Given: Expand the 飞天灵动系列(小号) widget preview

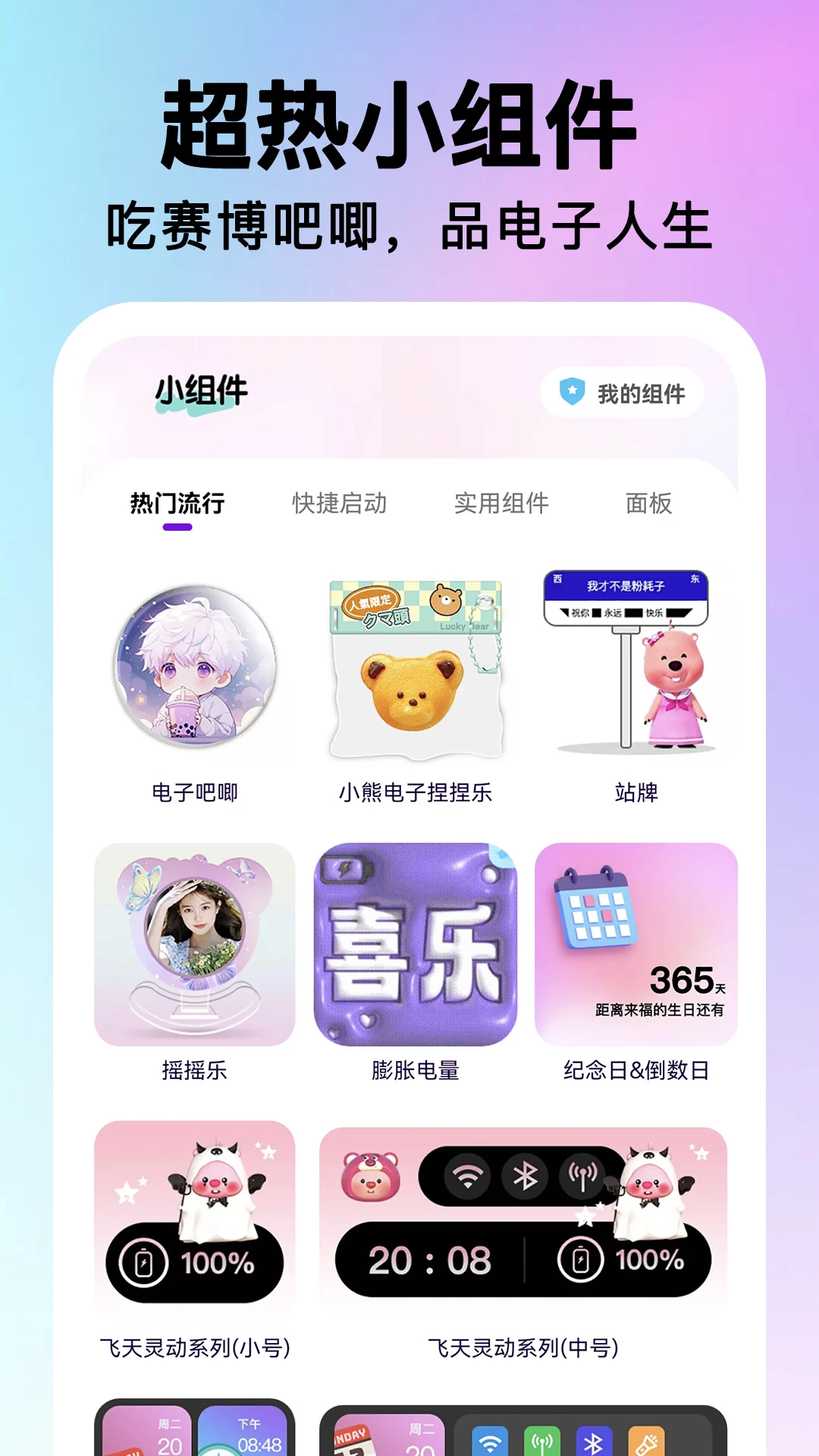Looking at the screenshot, I should tap(196, 1213).
